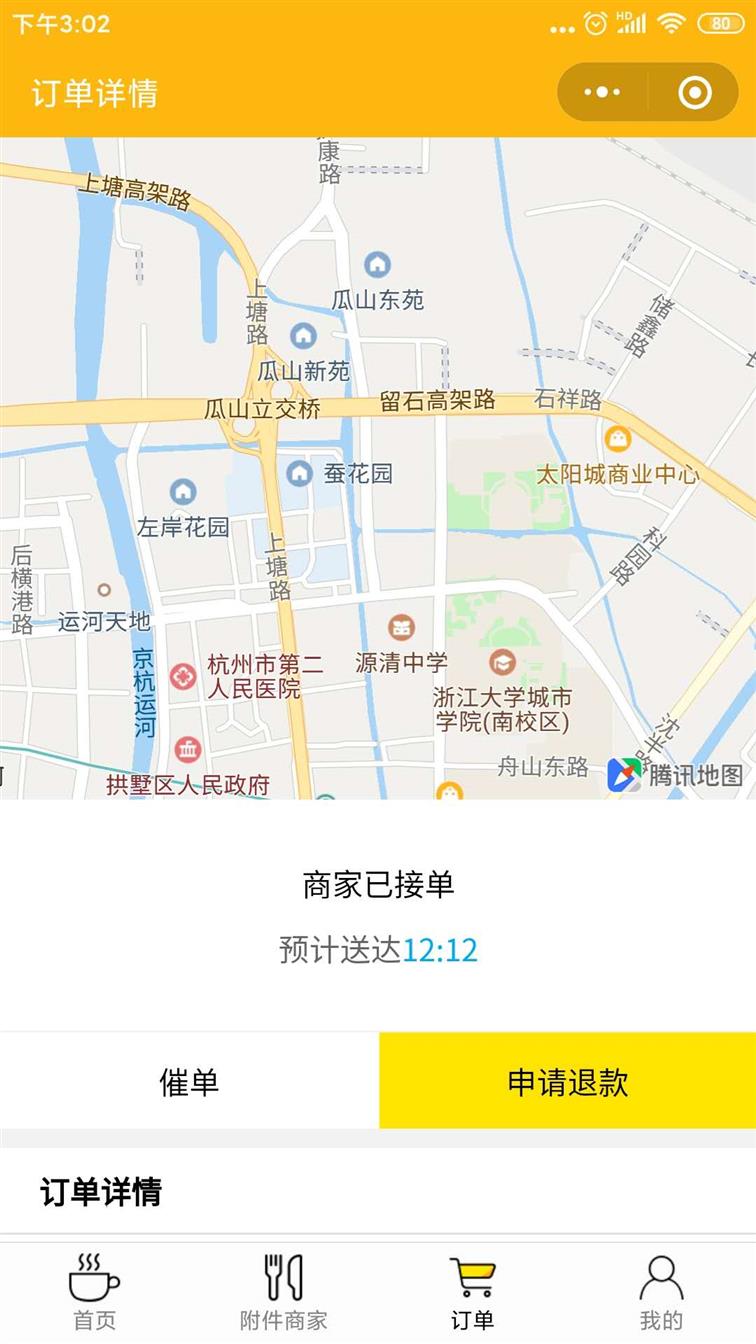Request a refund with 申请退款
756x1344 pixels.
(567, 1081)
